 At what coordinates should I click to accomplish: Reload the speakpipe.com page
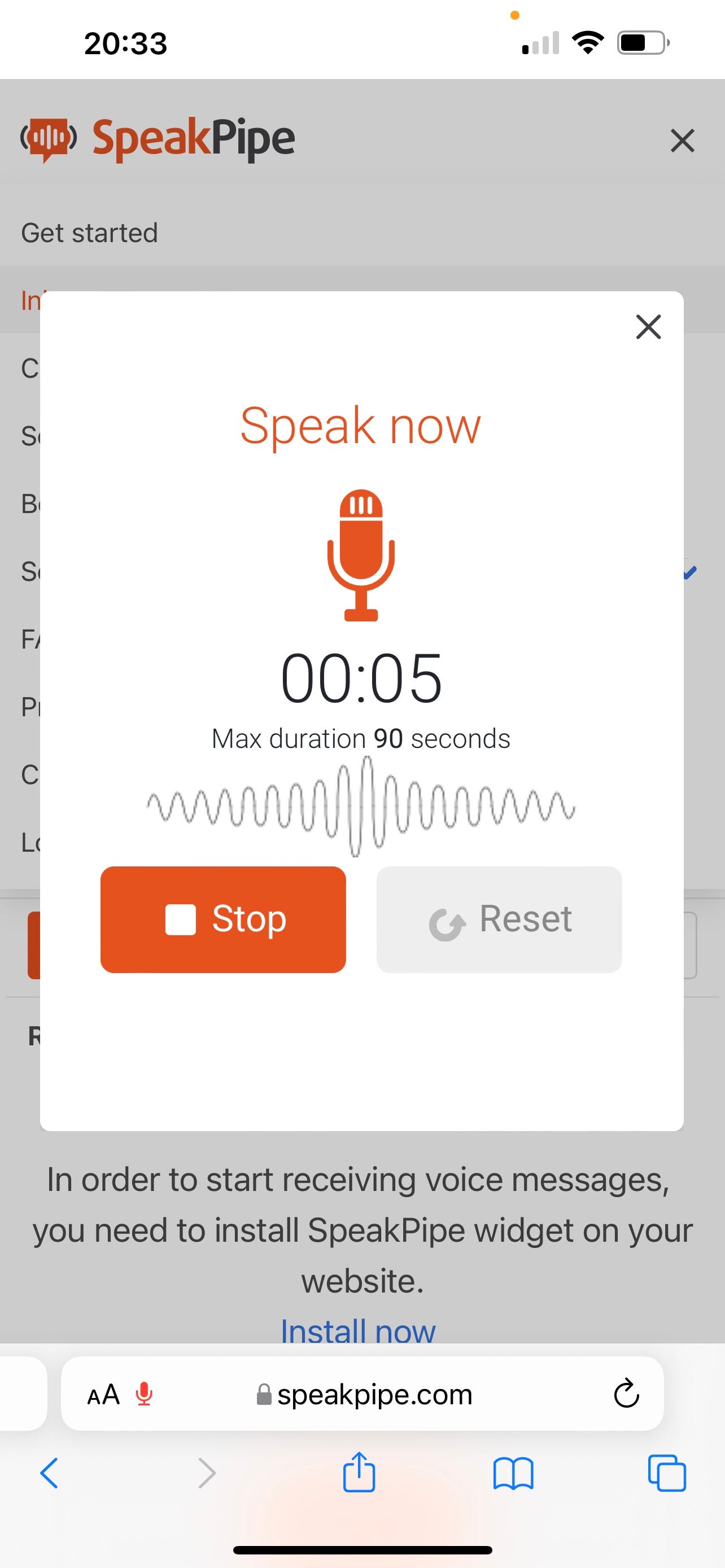pos(626,1393)
